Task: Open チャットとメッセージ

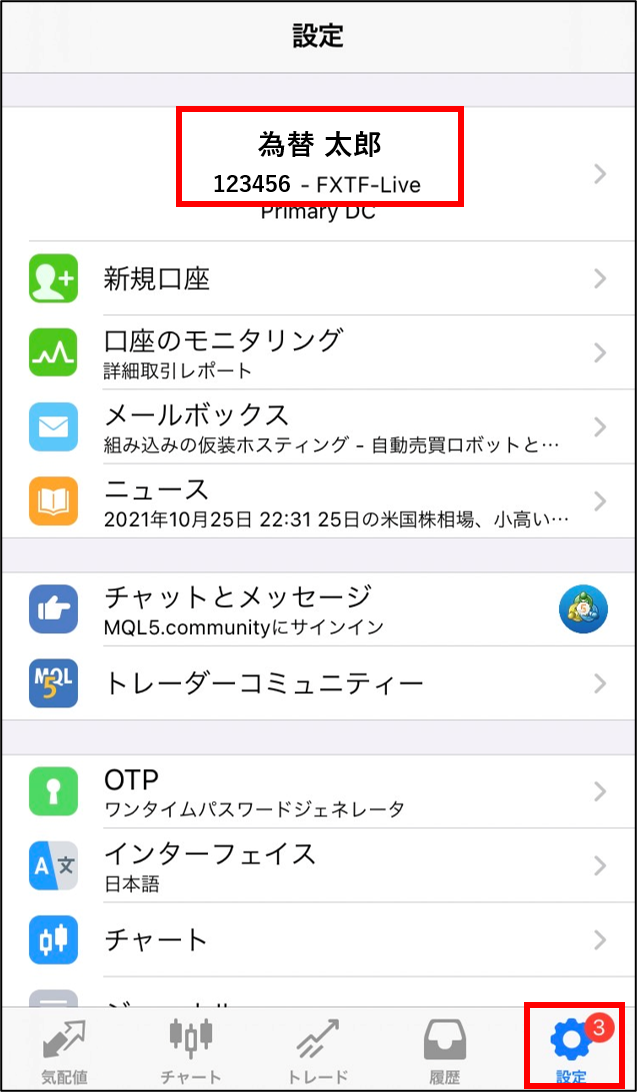Action: click(x=319, y=610)
